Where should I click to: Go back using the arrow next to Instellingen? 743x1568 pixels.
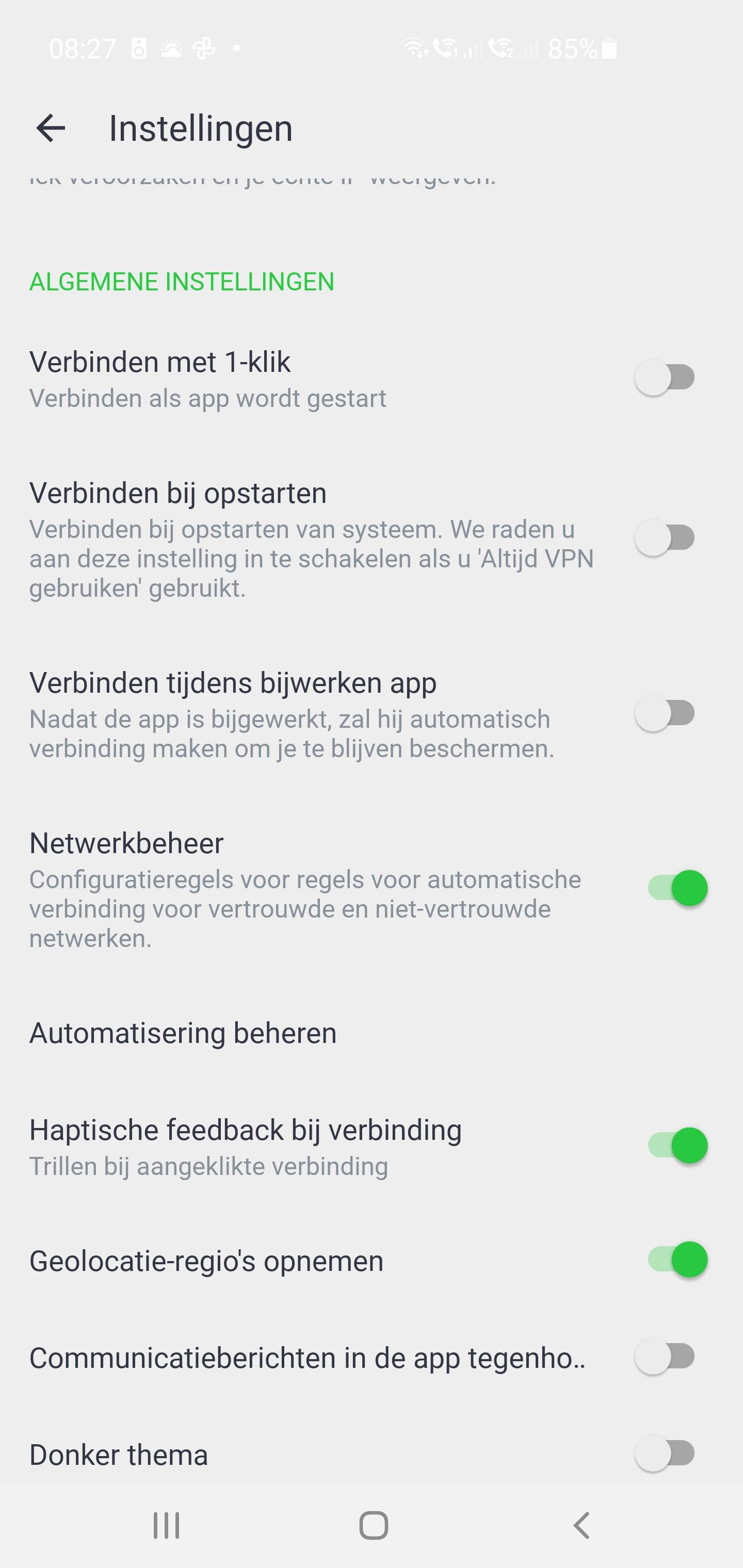pyautogui.click(x=51, y=128)
